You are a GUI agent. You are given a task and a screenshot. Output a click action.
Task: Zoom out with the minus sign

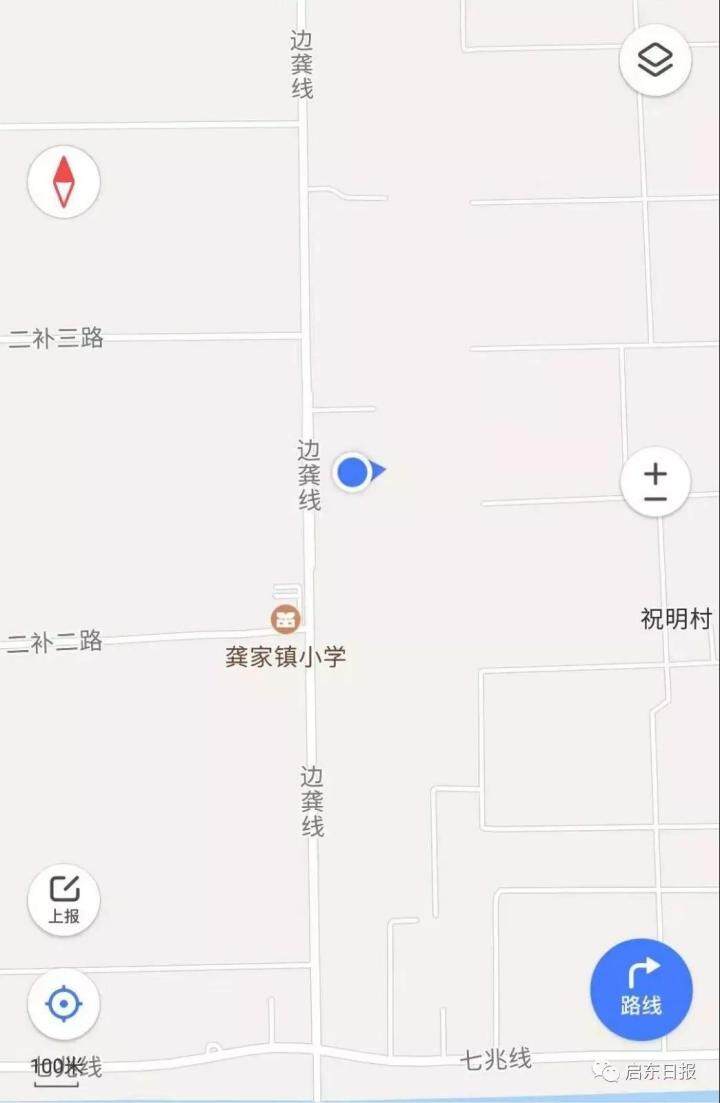click(x=655, y=497)
